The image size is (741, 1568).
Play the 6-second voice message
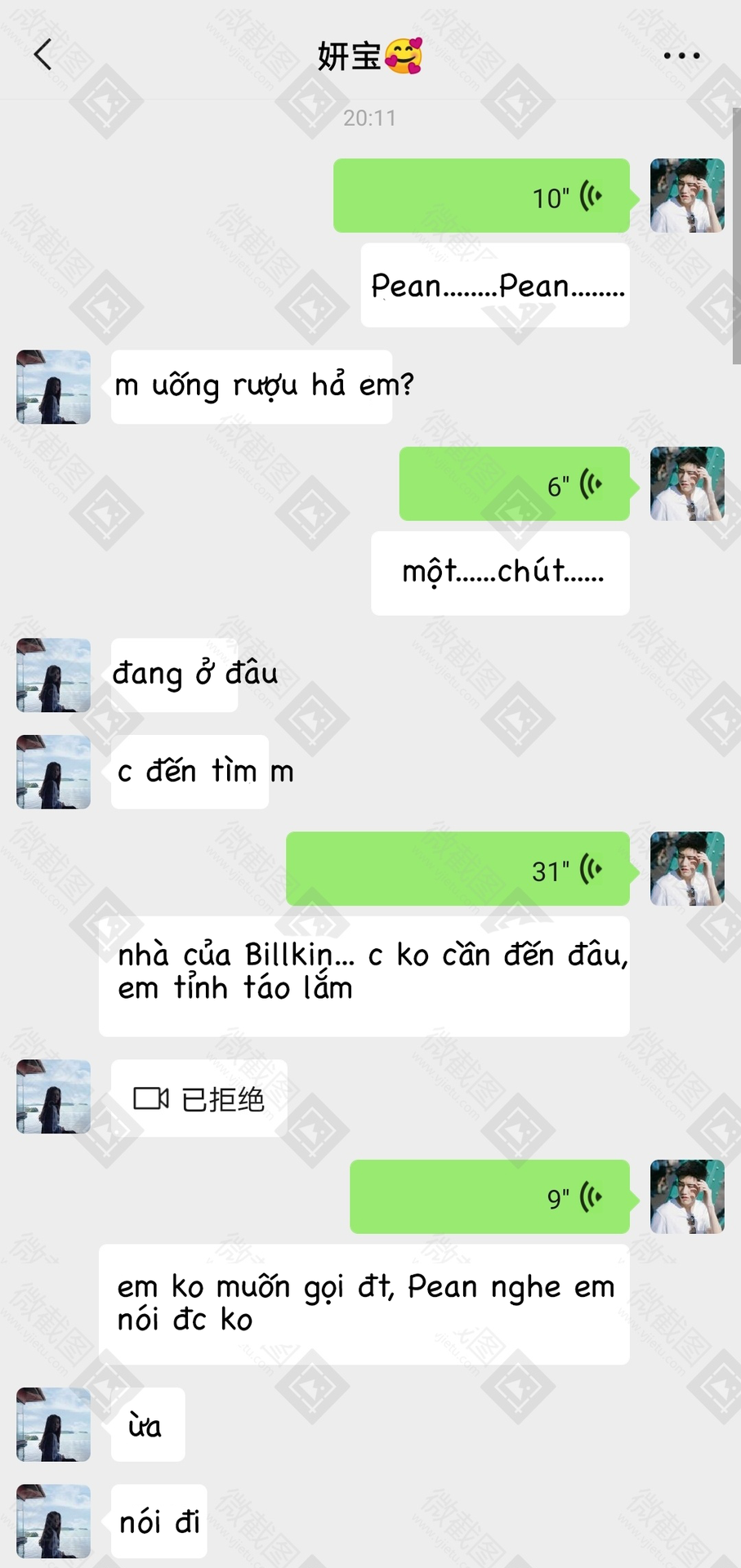(x=514, y=484)
